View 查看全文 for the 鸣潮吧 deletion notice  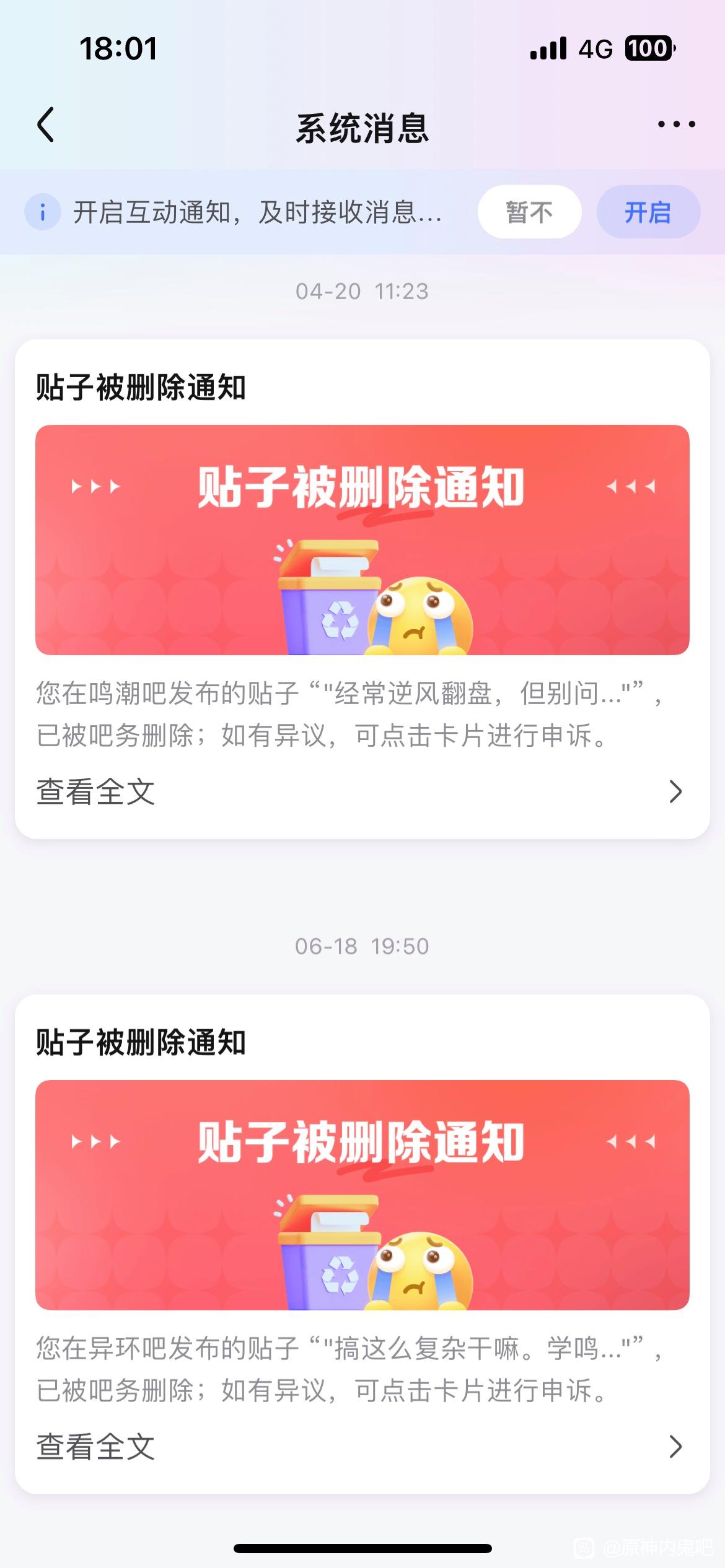(x=362, y=791)
